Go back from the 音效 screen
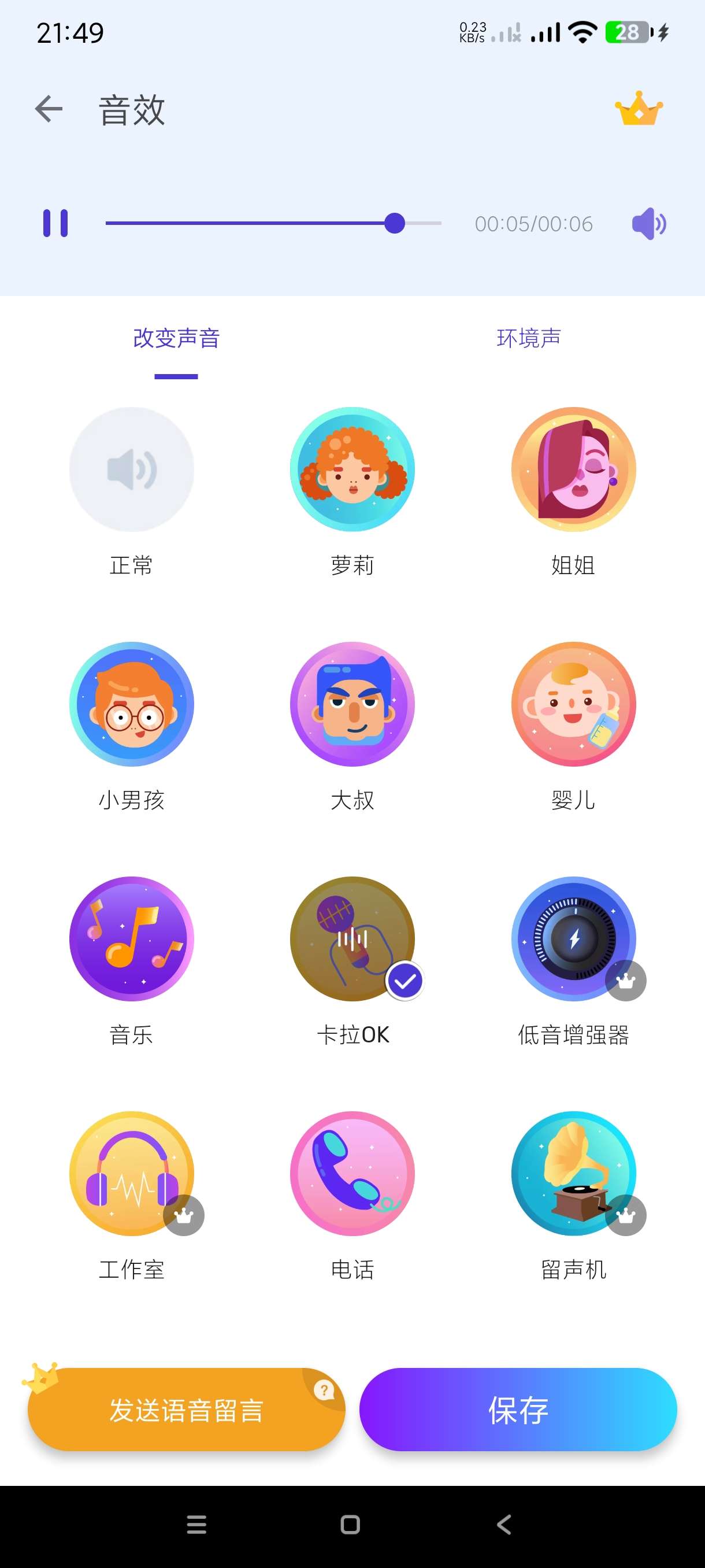 pyautogui.click(x=49, y=110)
